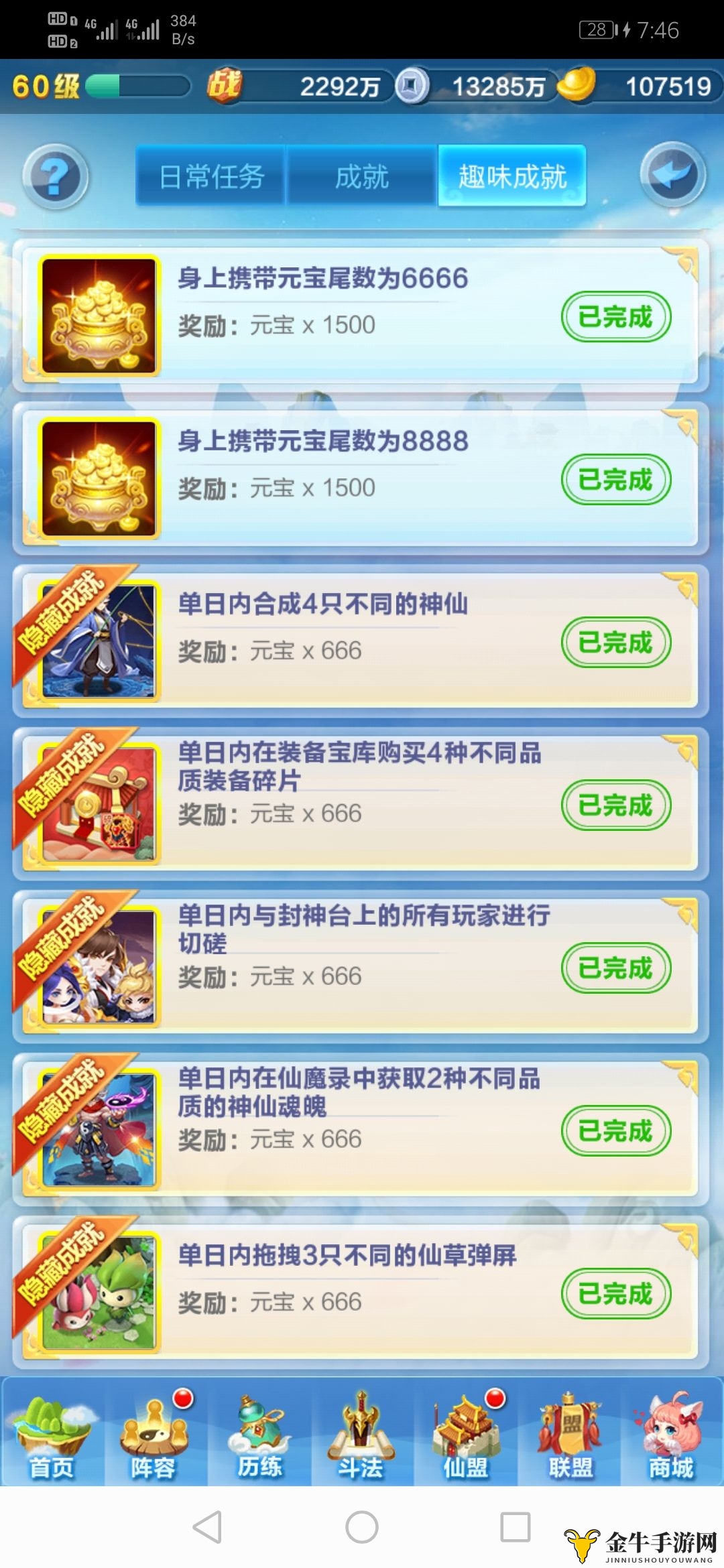Open the question mark help icon
Screen dimensions: 724x1568
pyautogui.click(x=55, y=177)
